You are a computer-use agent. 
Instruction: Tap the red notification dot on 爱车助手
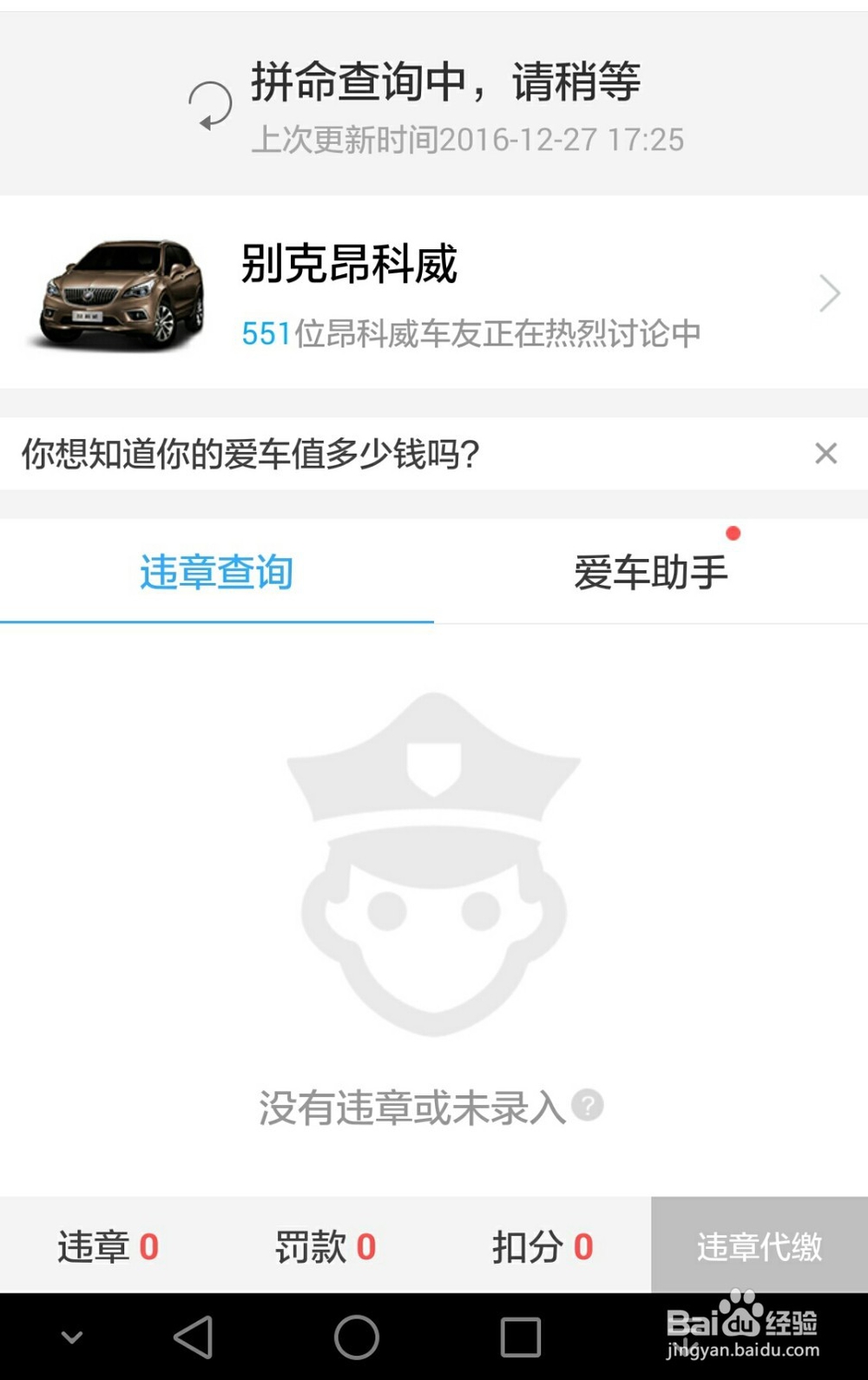click(x=734, y=535)
